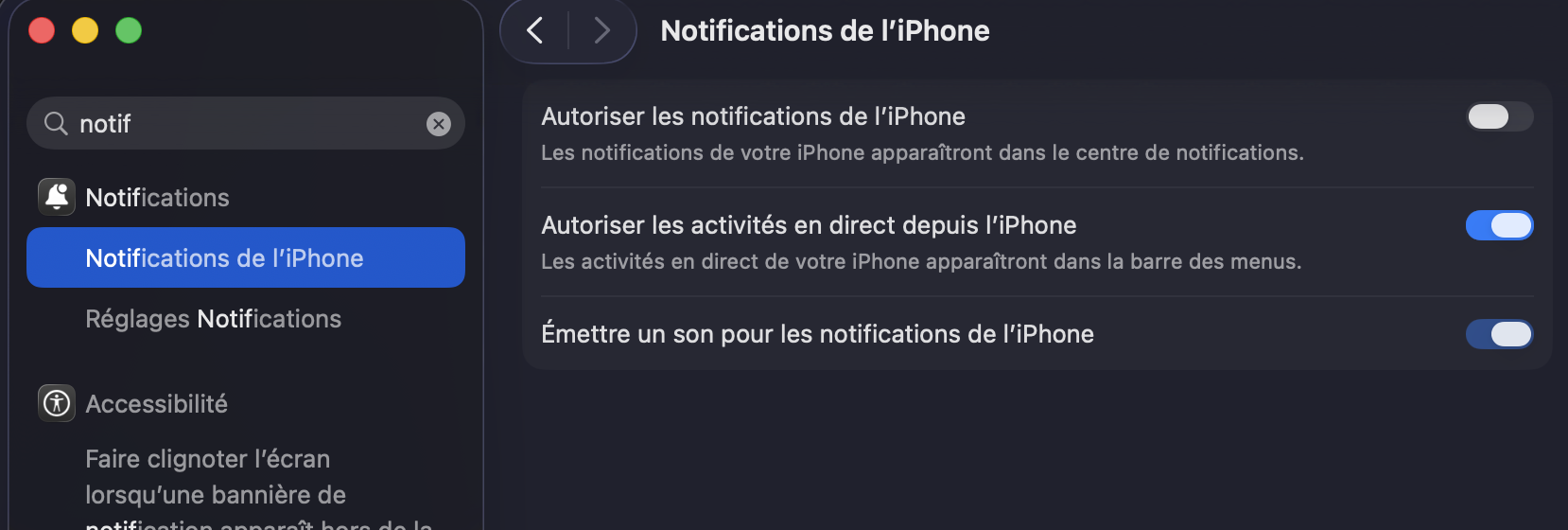Close the window with the red button

pos(42,30)
